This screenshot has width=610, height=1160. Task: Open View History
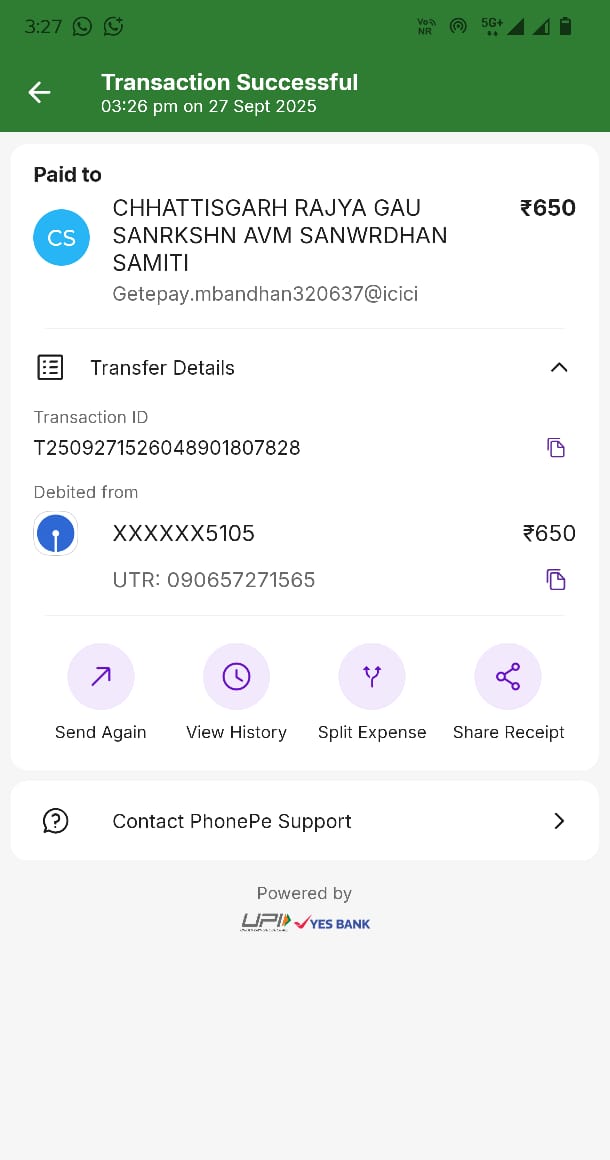[x=236, y=677]
